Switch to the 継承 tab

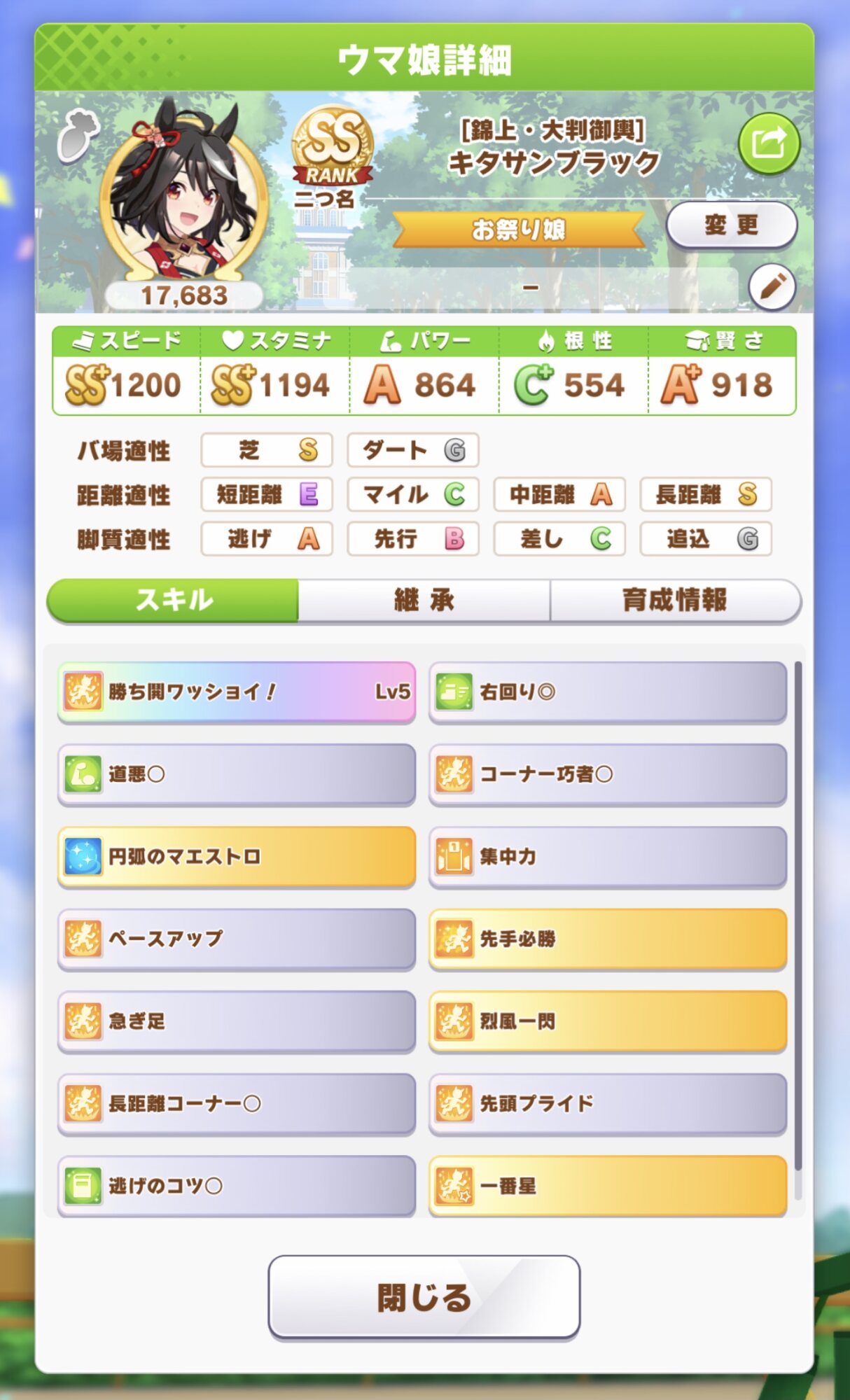(424, 600)
